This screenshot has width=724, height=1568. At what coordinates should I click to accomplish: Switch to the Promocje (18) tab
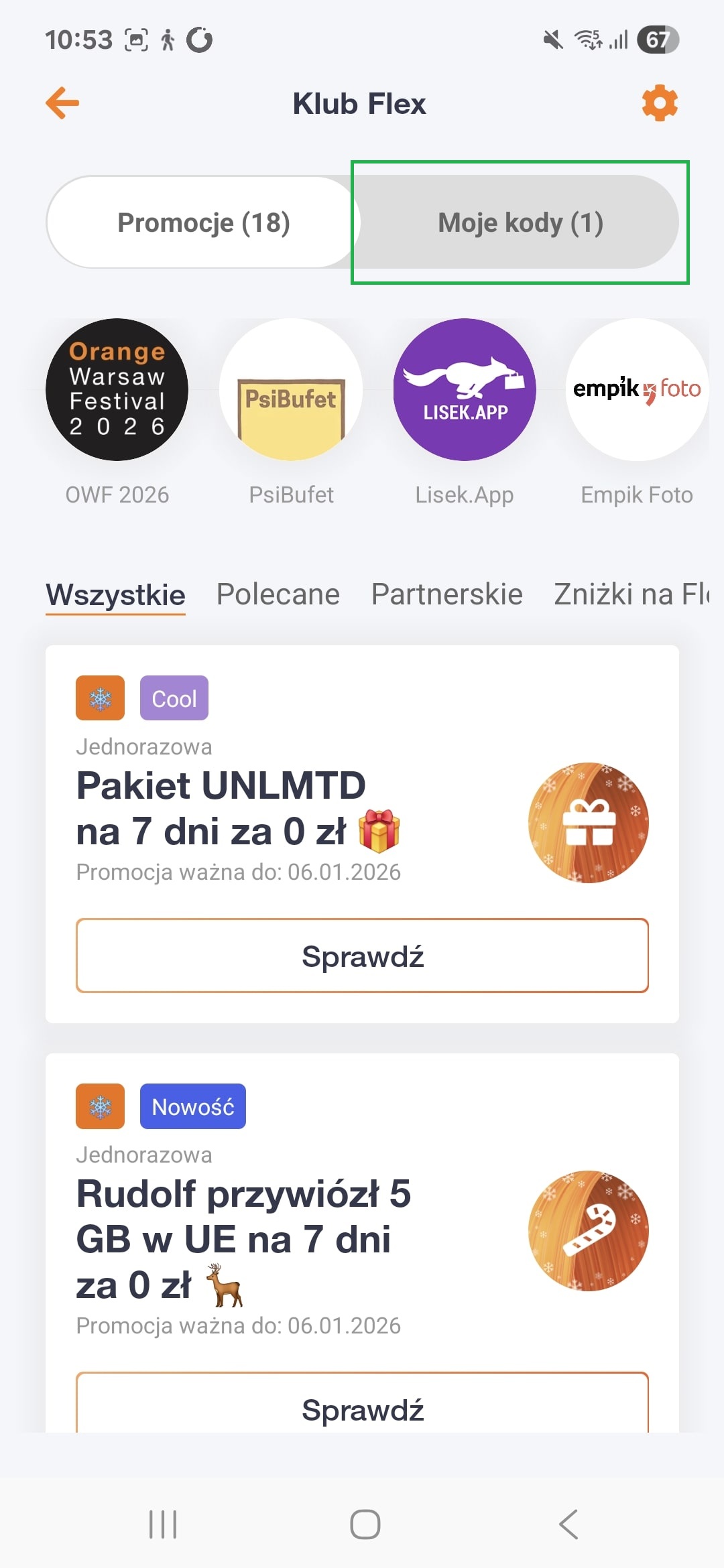click(x=203, y=222)
